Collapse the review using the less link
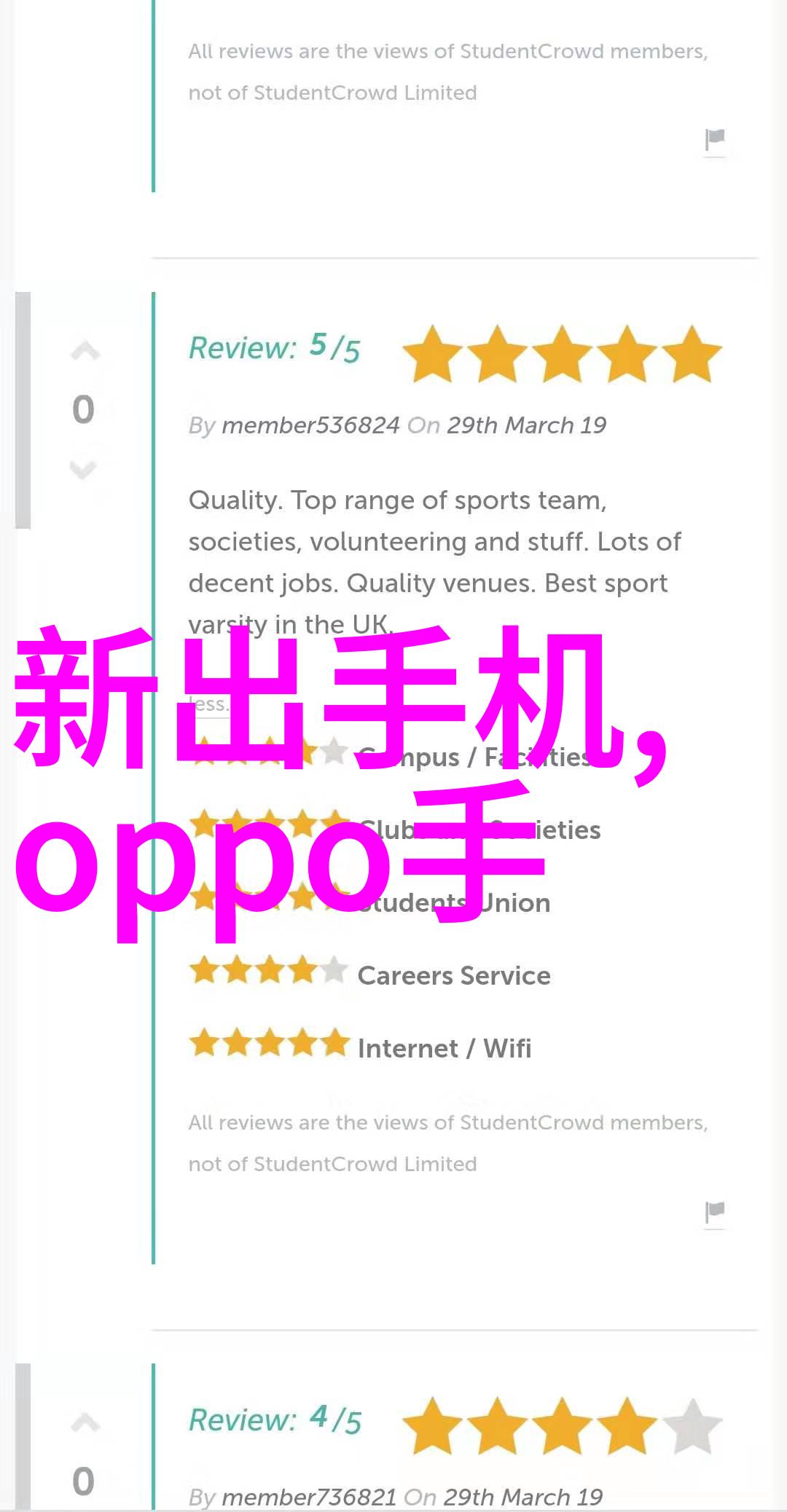787x1512 pixels. point(209,704)
